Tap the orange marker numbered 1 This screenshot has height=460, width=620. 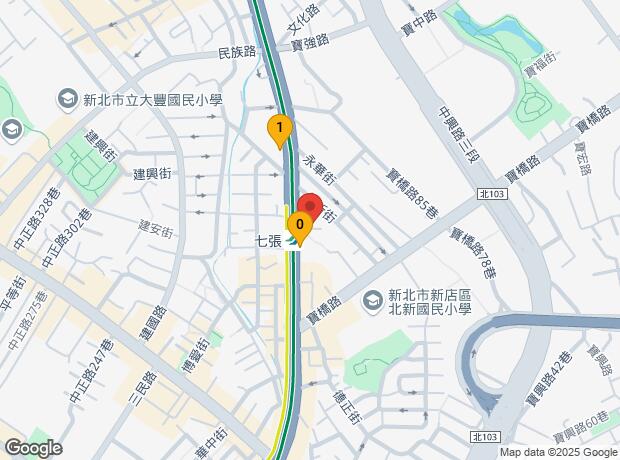280,128
